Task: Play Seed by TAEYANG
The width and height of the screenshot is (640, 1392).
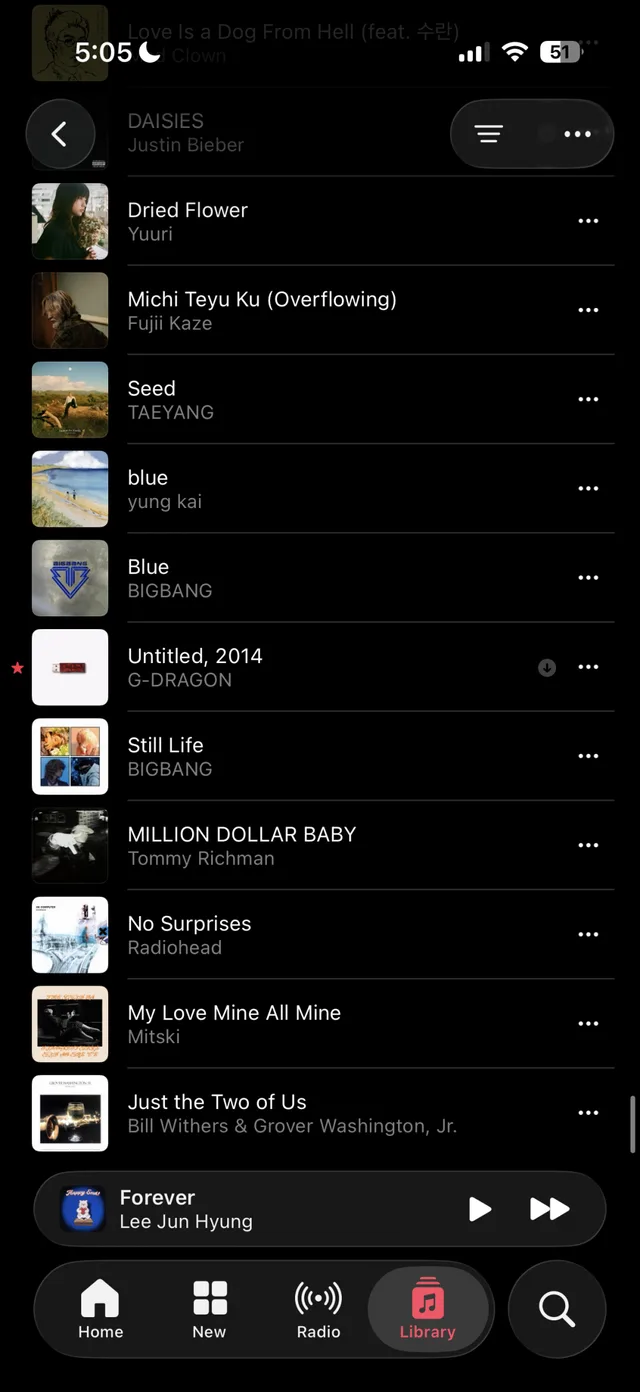Action: click(x=321, y=400)
